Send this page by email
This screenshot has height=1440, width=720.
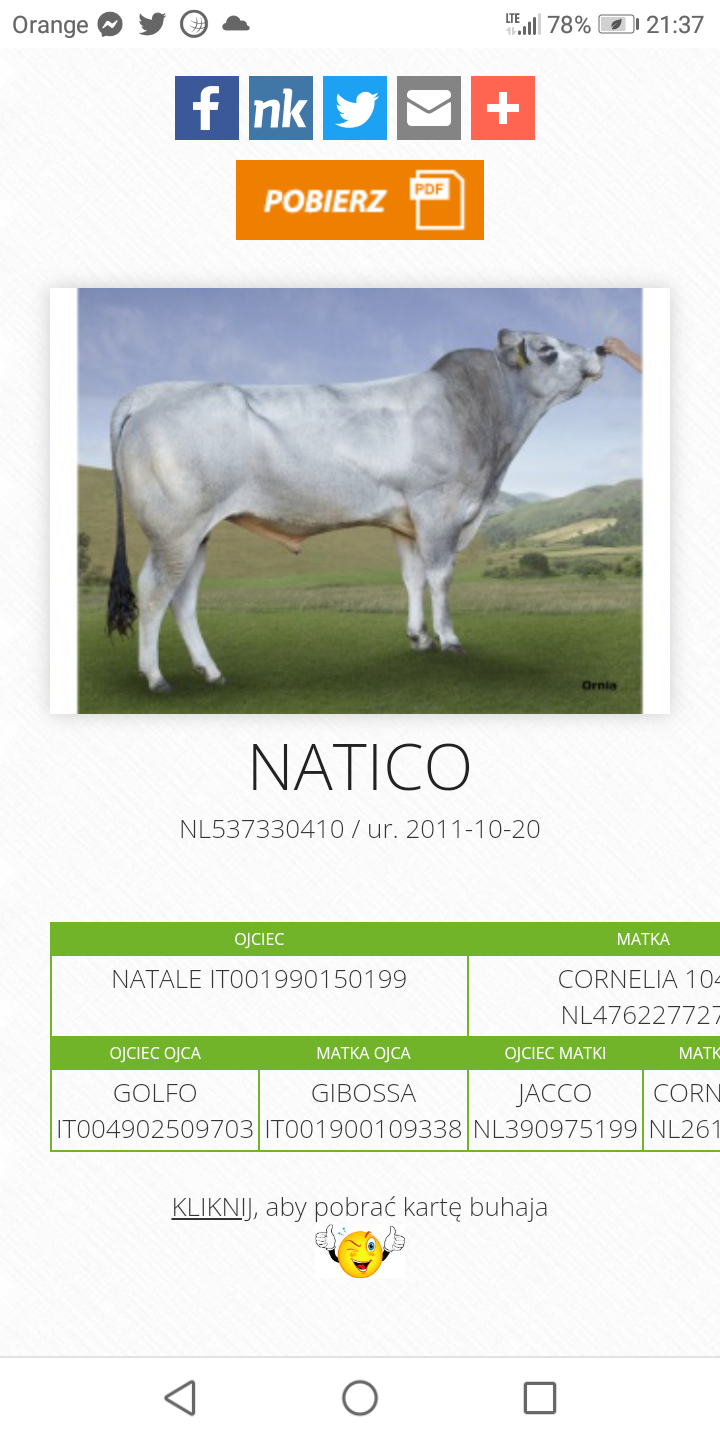click(x=429, y=108)
